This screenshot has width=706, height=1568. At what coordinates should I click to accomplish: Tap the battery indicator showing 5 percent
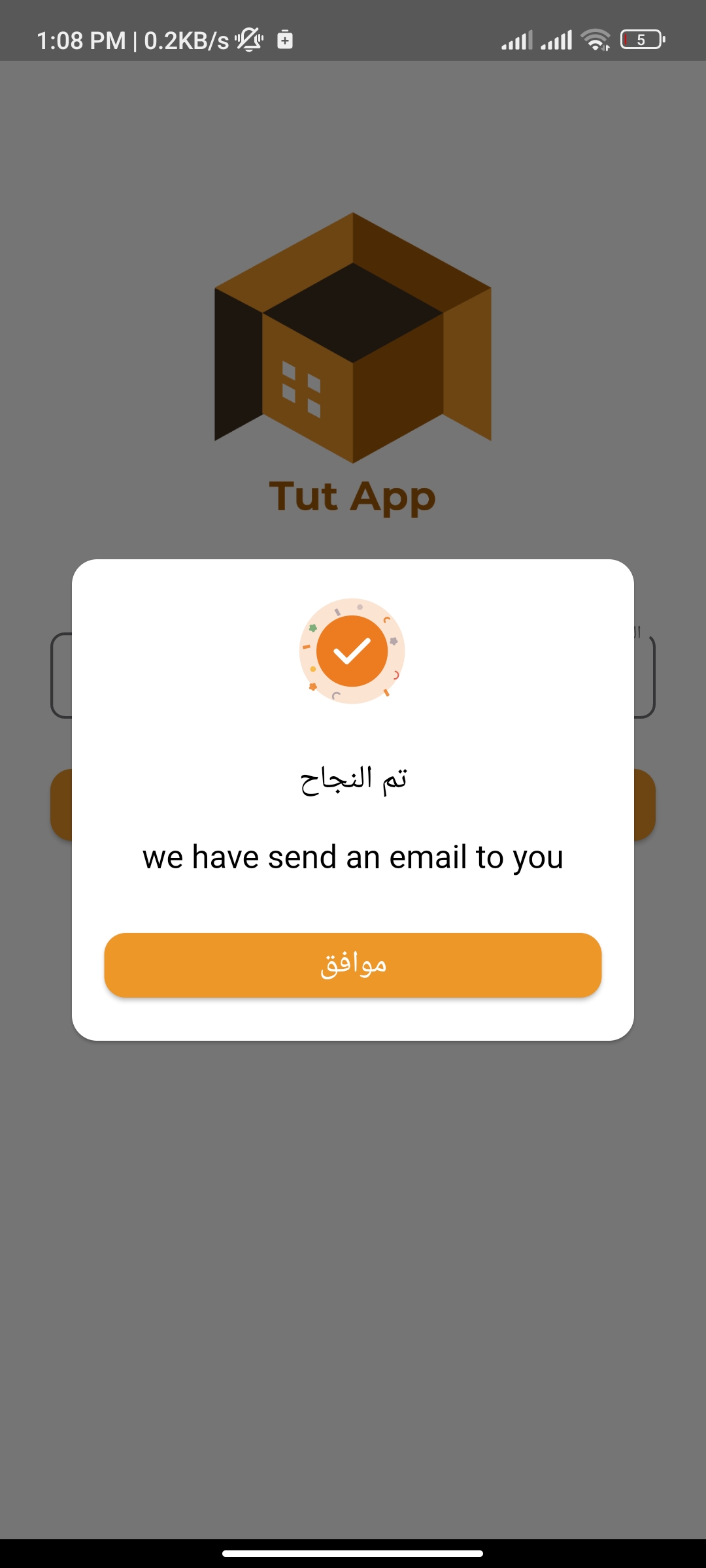pos(642,39)
